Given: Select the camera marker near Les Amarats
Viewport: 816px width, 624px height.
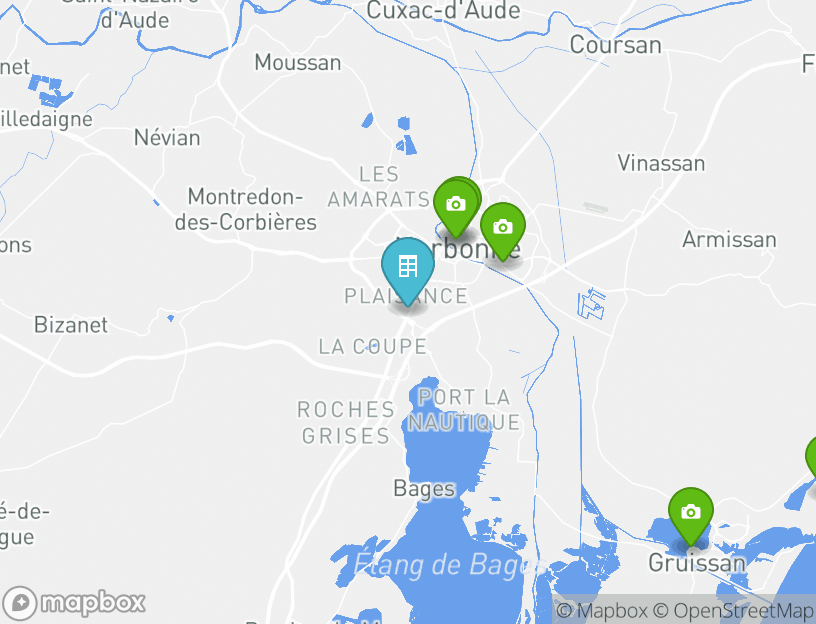Looking at the screenshot, I should click(456, 204).
